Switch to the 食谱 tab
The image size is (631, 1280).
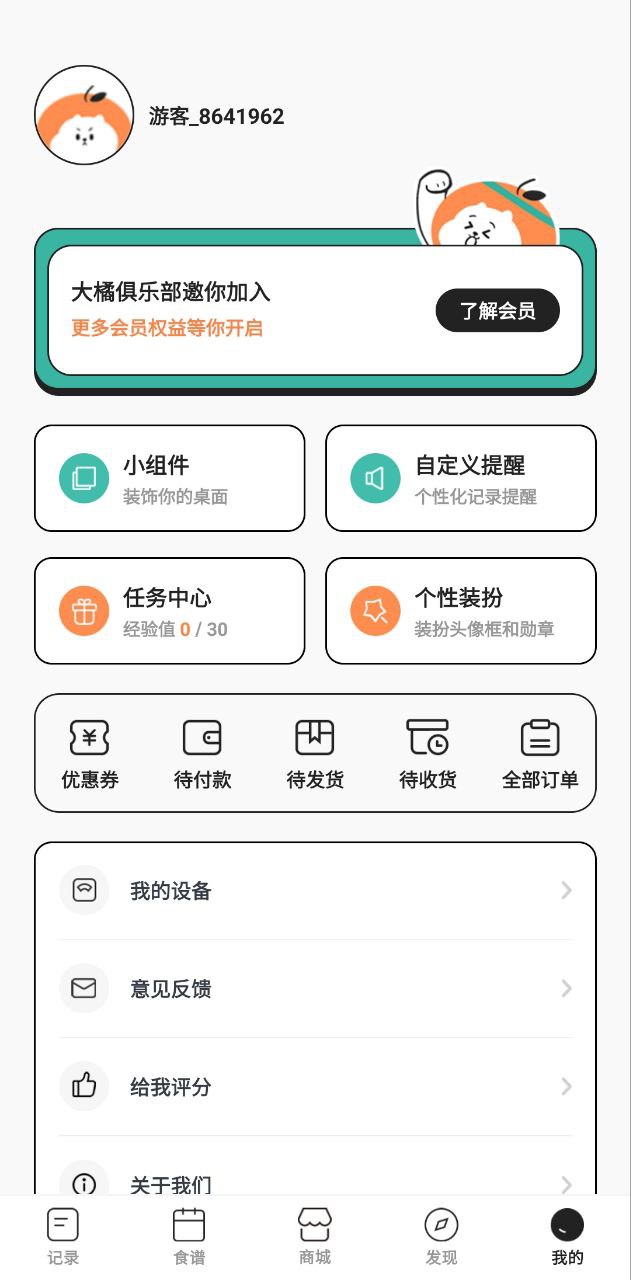189,1237
